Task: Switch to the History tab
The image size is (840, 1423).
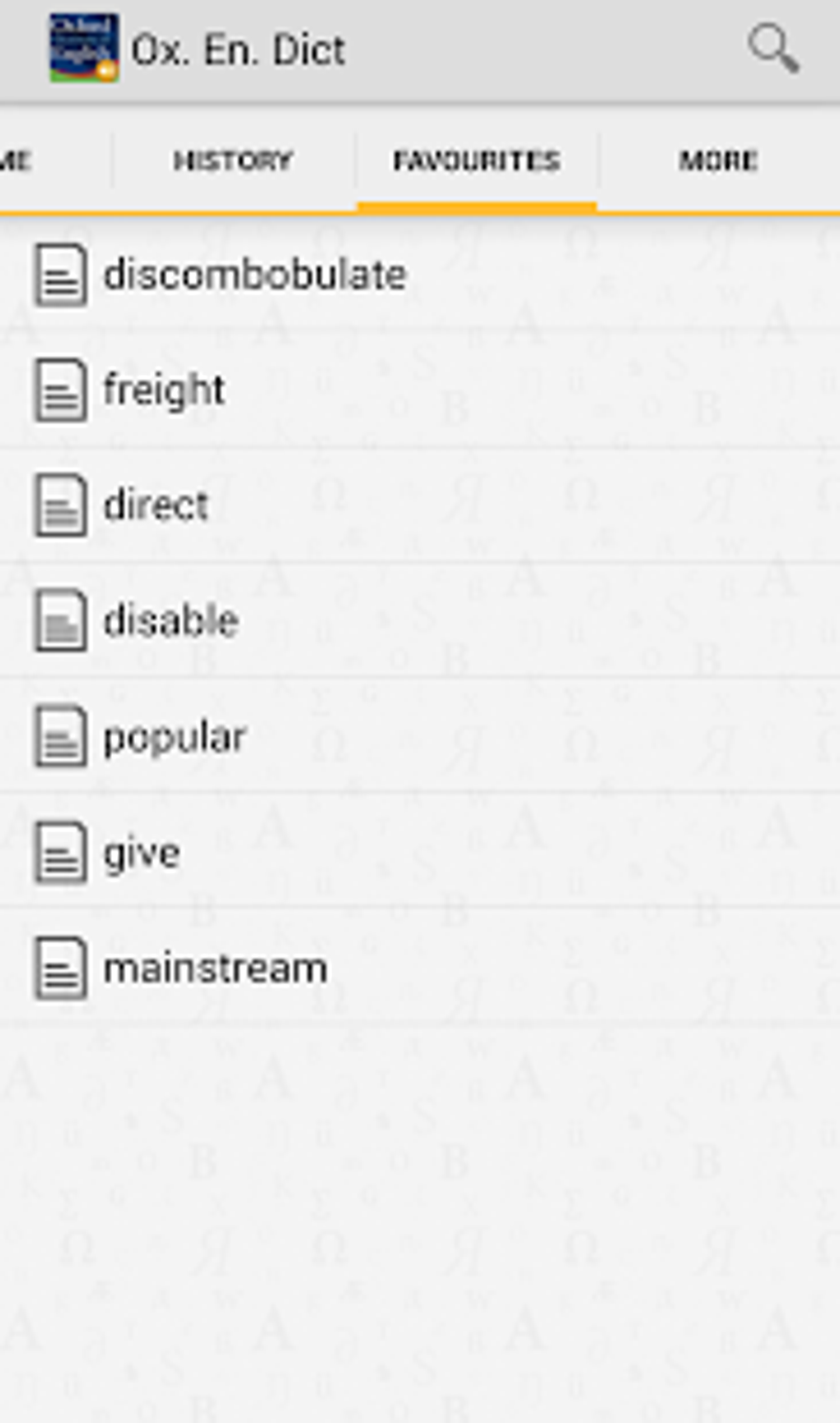Action: click(x=233, y=160)
